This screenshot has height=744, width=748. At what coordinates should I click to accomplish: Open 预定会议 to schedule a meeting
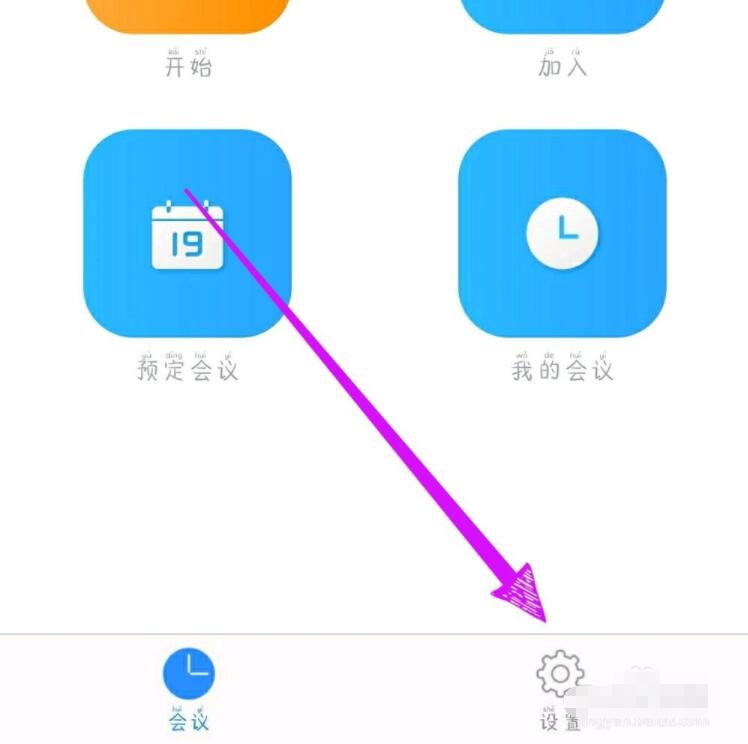pyautogui.click(x=187, y=233)
